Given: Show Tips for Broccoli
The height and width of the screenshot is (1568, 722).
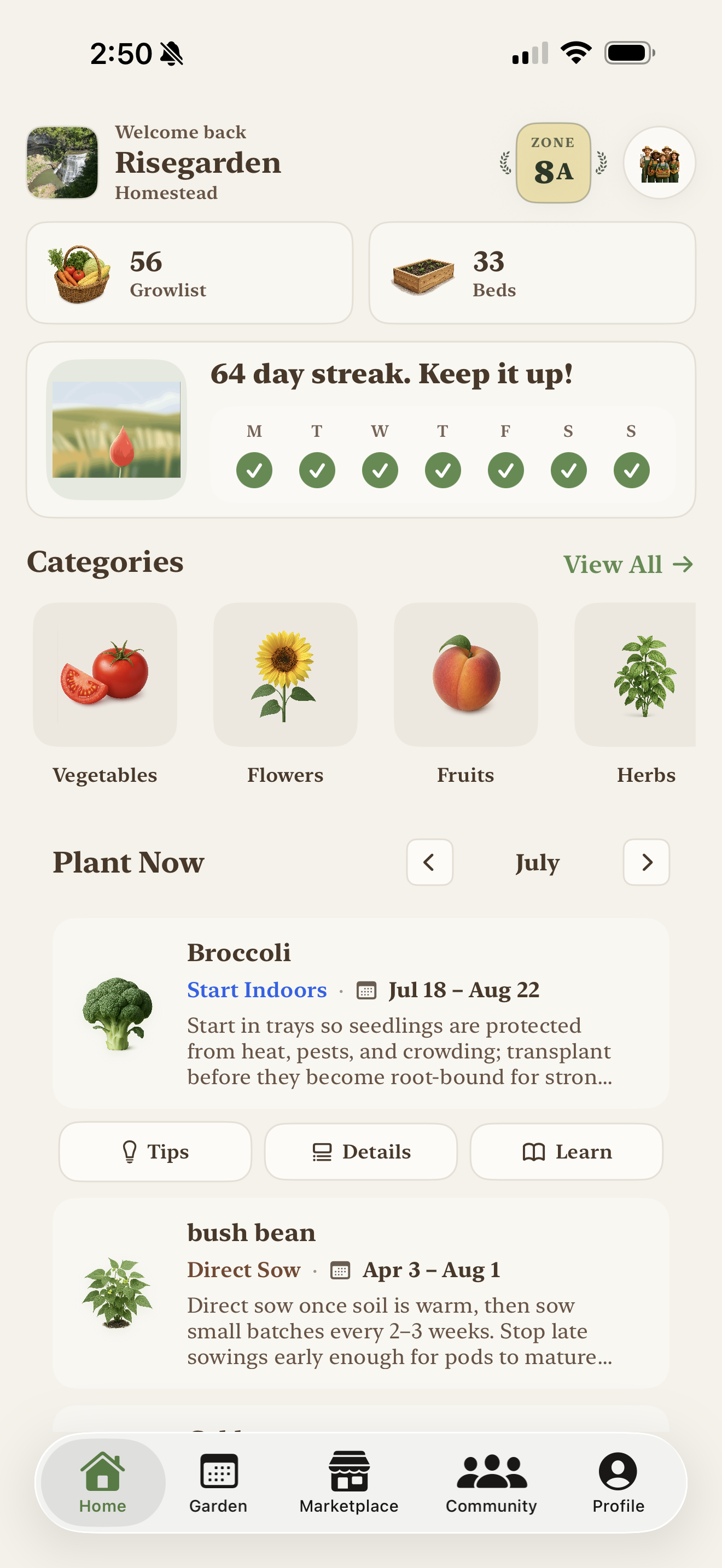Looking at the screenshot, I should point(155,1151).
